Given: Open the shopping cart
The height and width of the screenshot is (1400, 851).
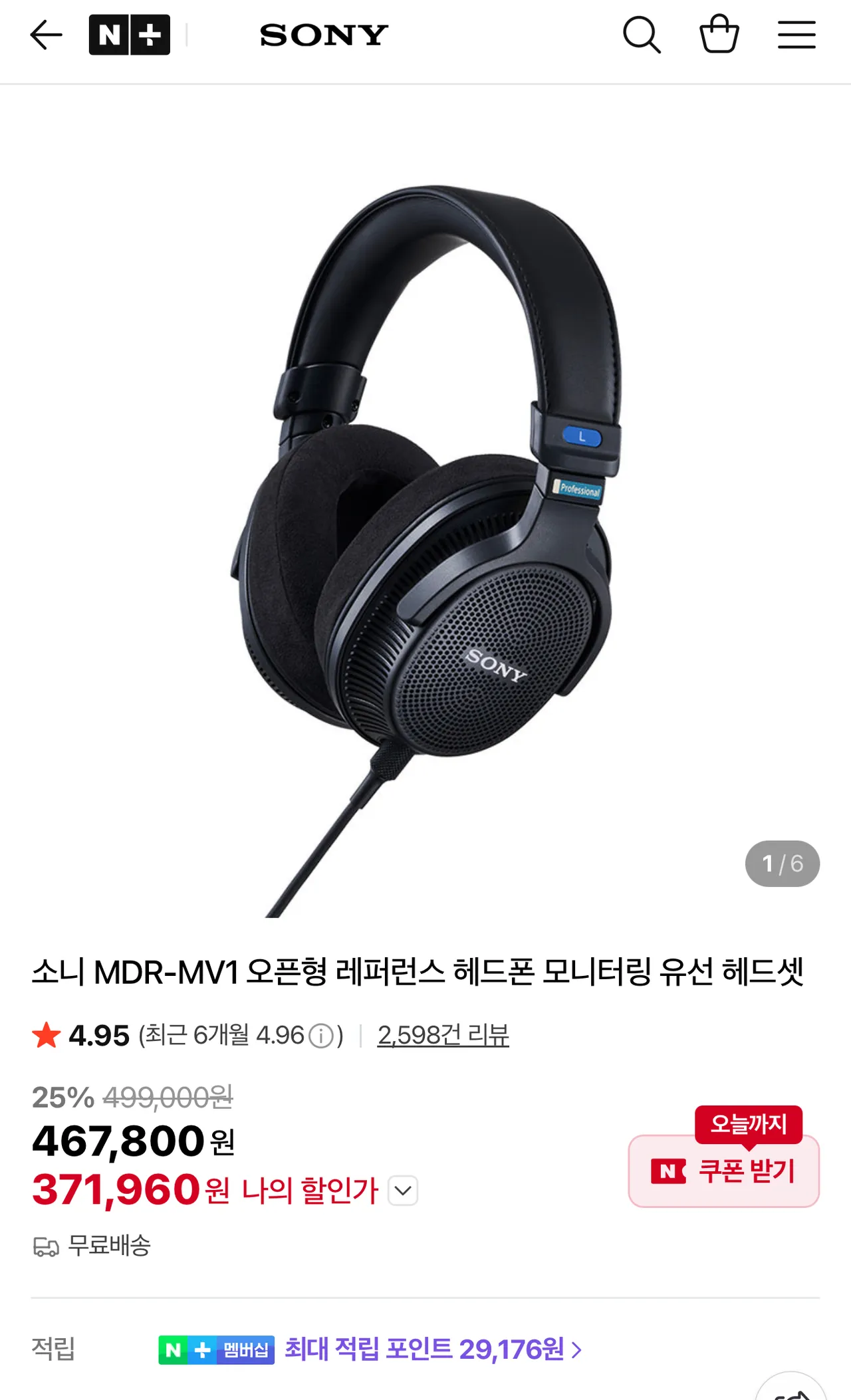Looking at the screenshot, I should [x=719, y=35].
